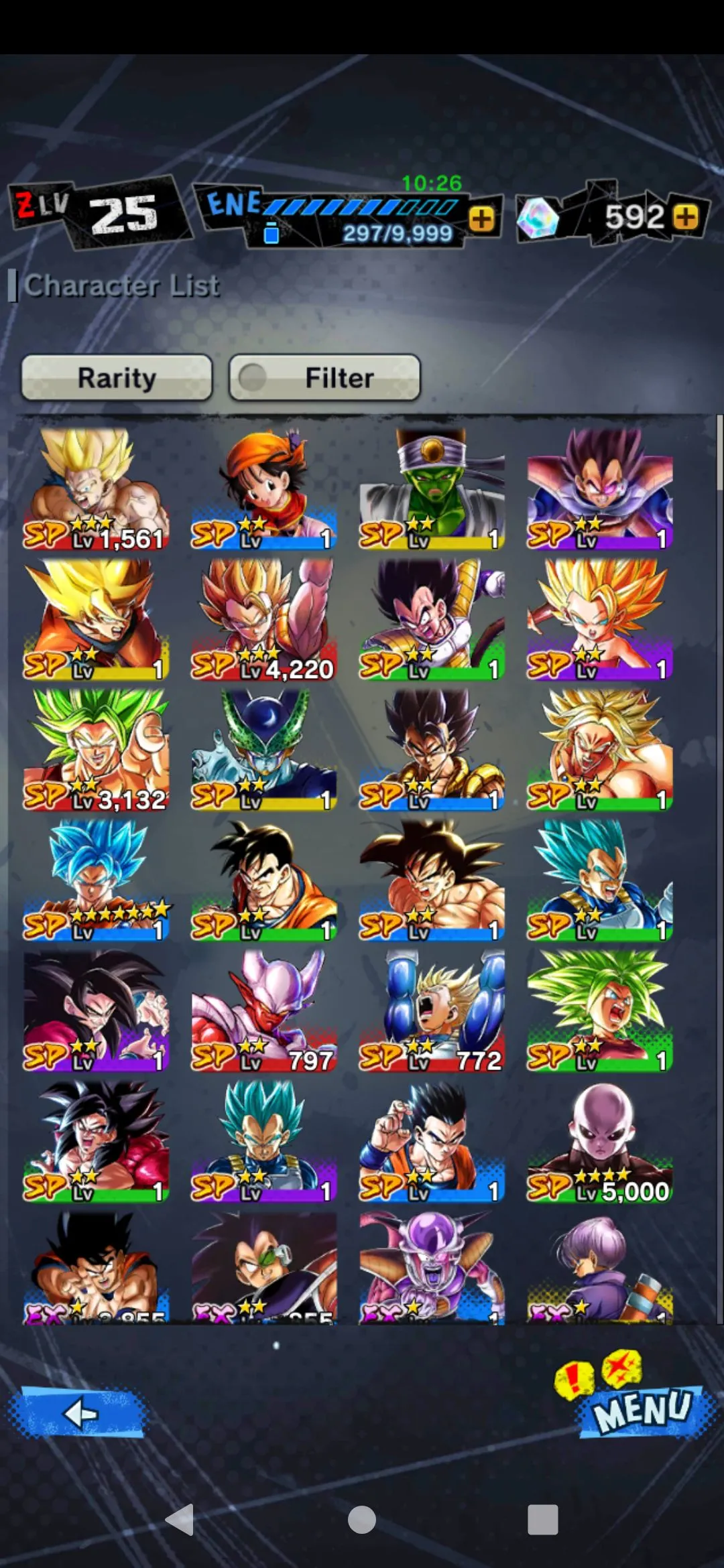Go back with the blue arrow button

tap(79, 1413)
